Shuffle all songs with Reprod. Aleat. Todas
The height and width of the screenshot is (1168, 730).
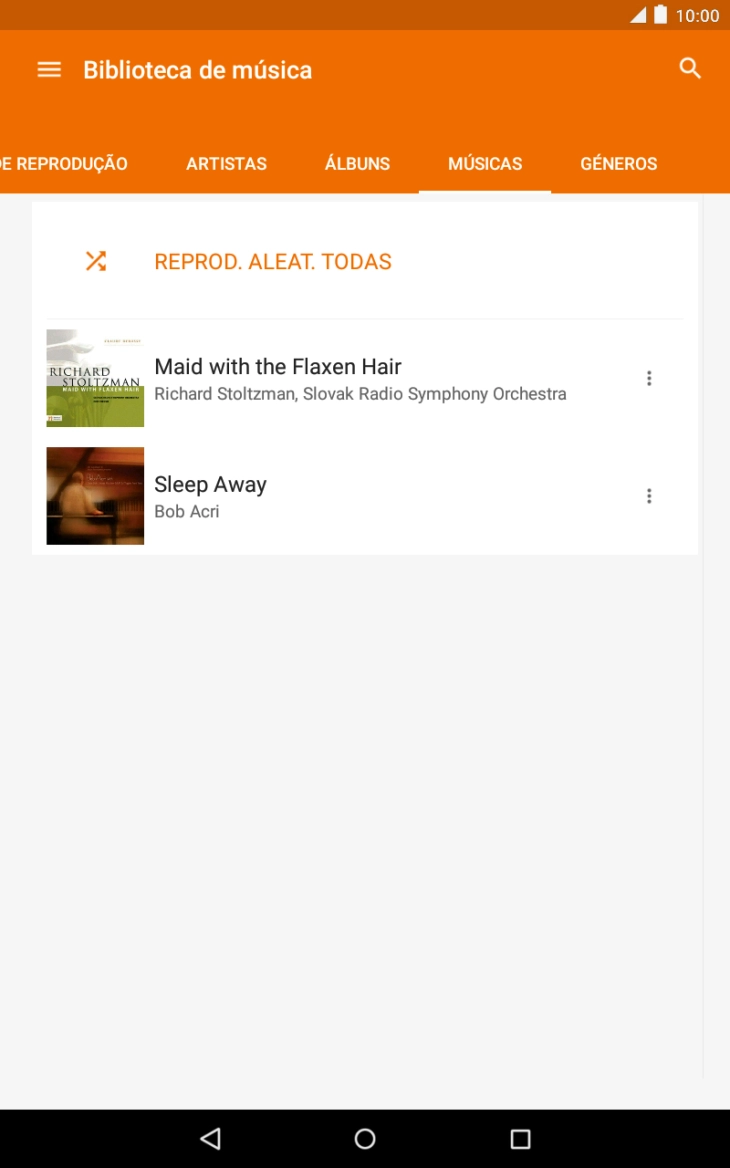pyautogui.click(x=272, y=262)
